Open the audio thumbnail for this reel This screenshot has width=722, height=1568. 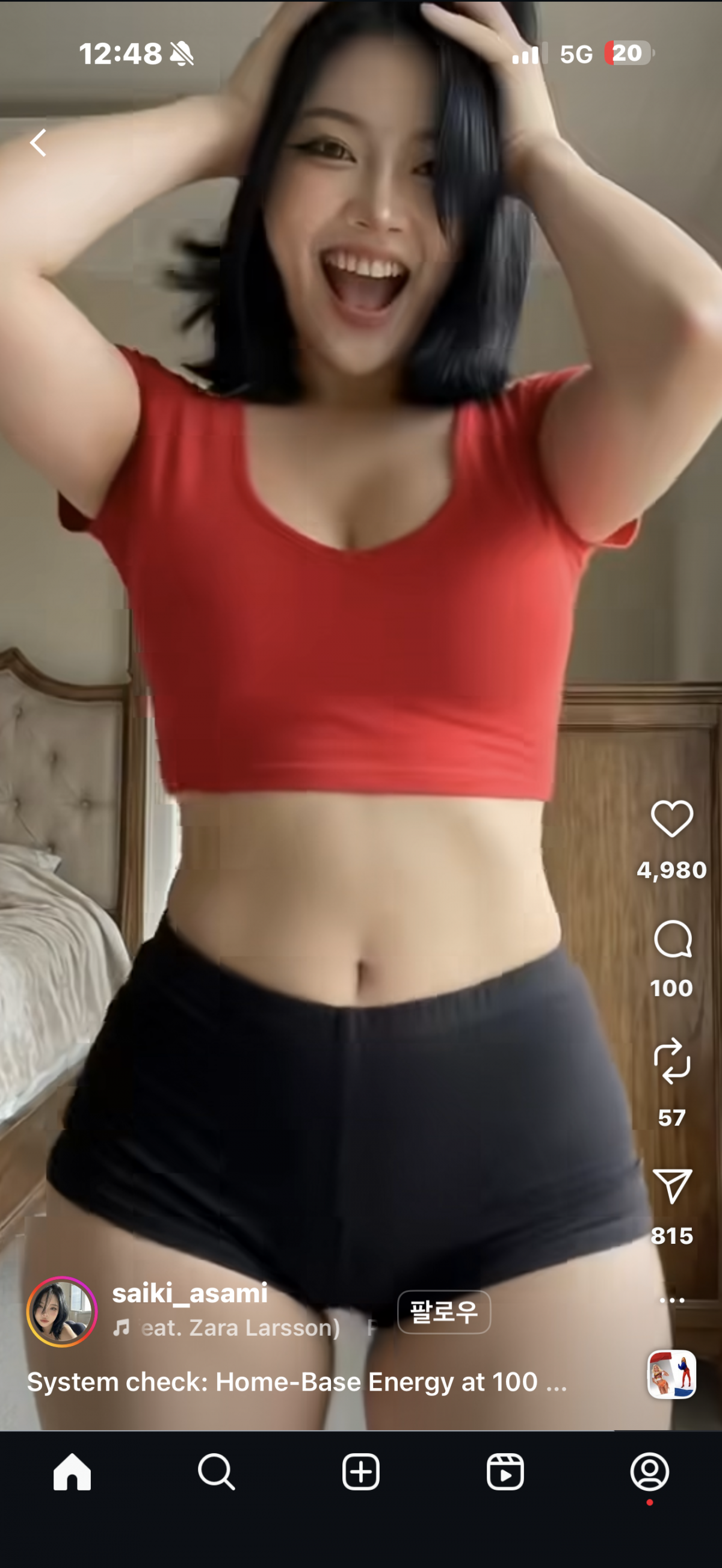coord(671,1374)
